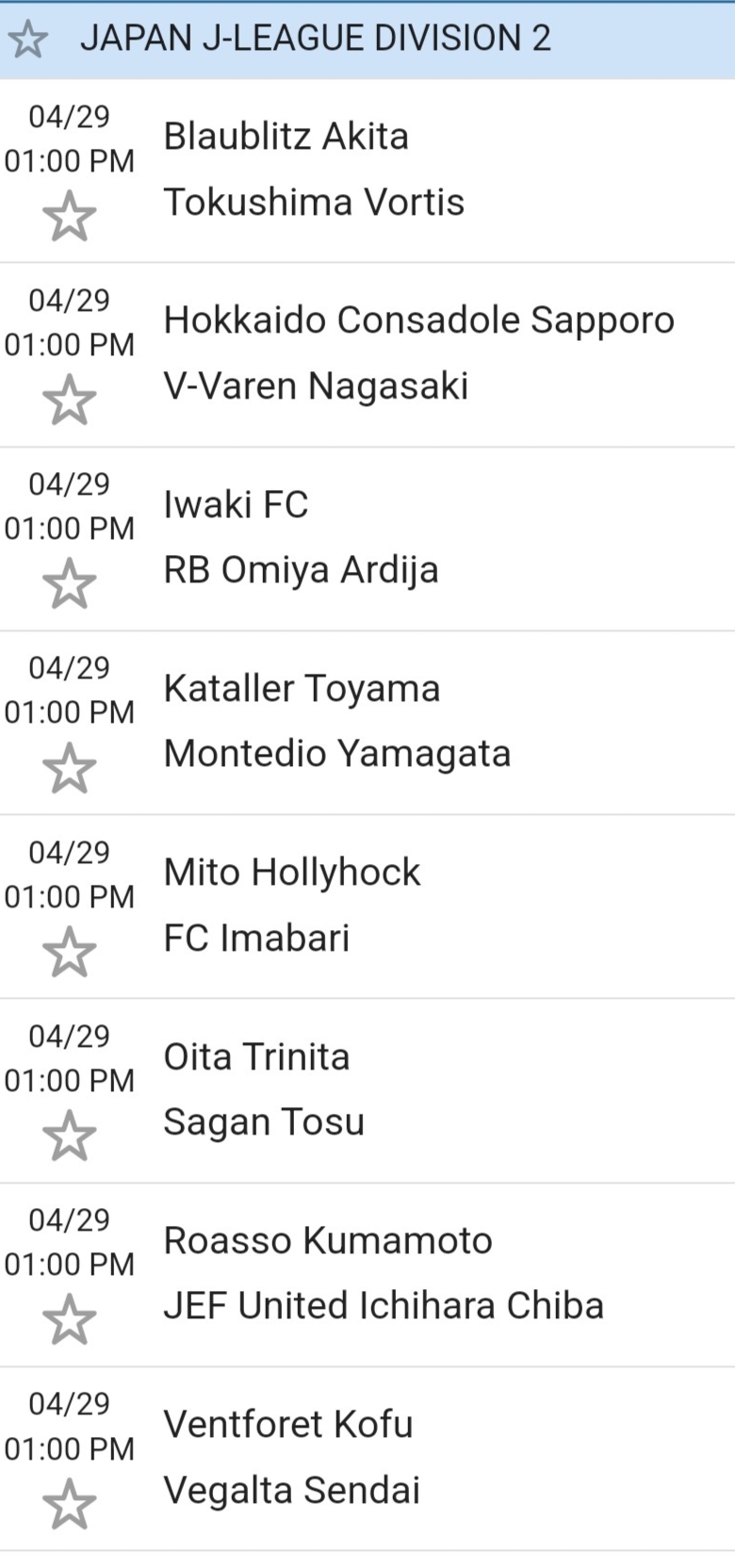
Task: Mark Oita Trinita vs Sagan Tosu as favorite
Action: [x=70, y=1135]
